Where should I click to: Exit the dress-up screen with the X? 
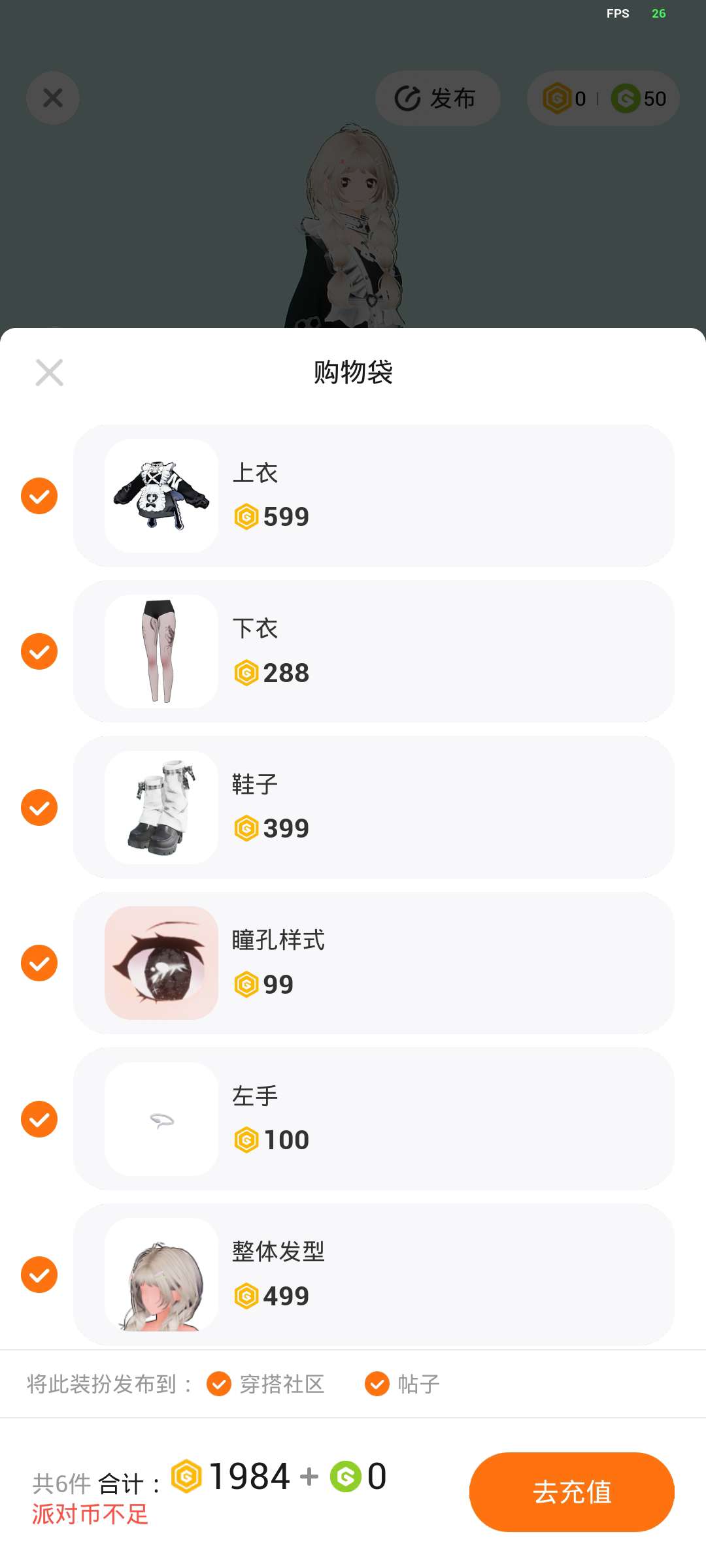coord(53,98)
